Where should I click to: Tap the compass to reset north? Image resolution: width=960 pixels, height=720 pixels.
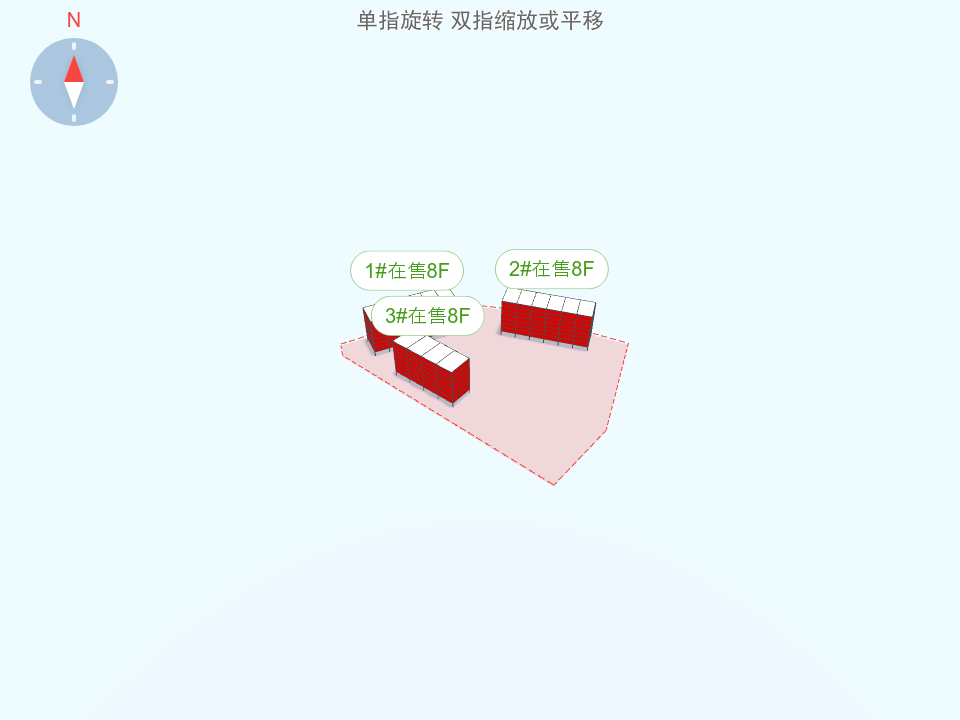tap(74, 82)
